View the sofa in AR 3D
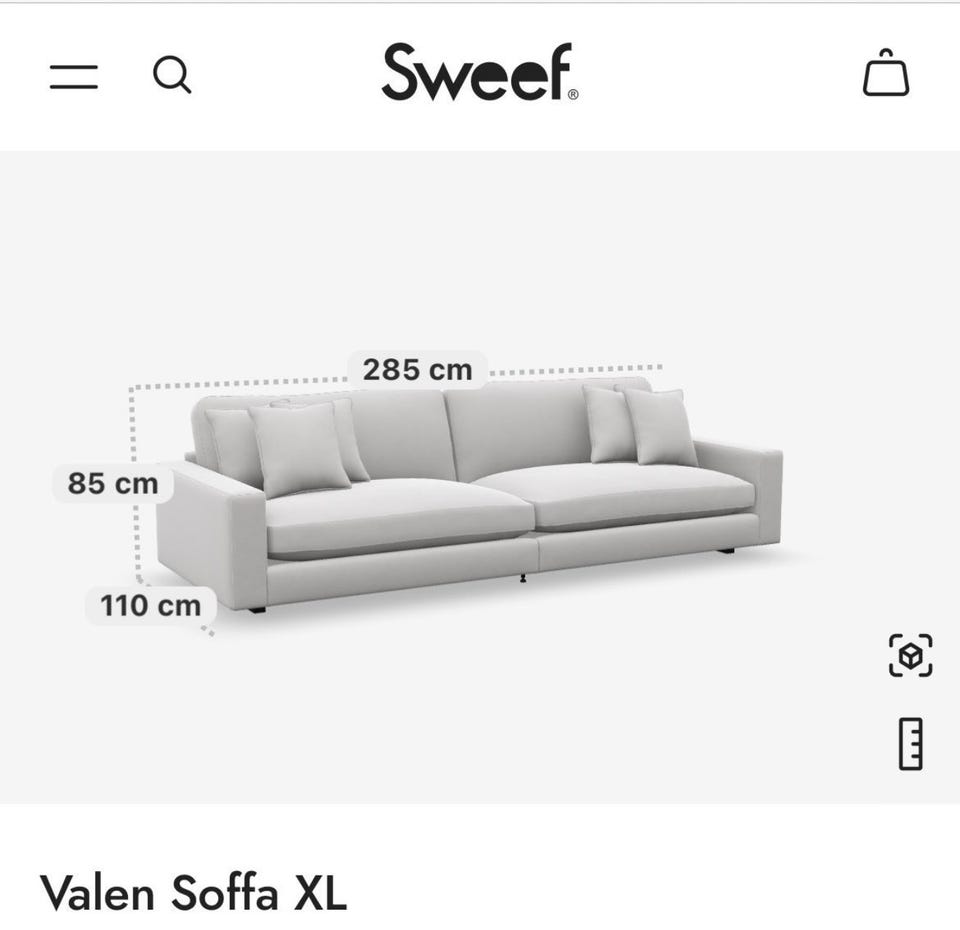The width and height of the screenshot is (960, 930). coord(910,656)
